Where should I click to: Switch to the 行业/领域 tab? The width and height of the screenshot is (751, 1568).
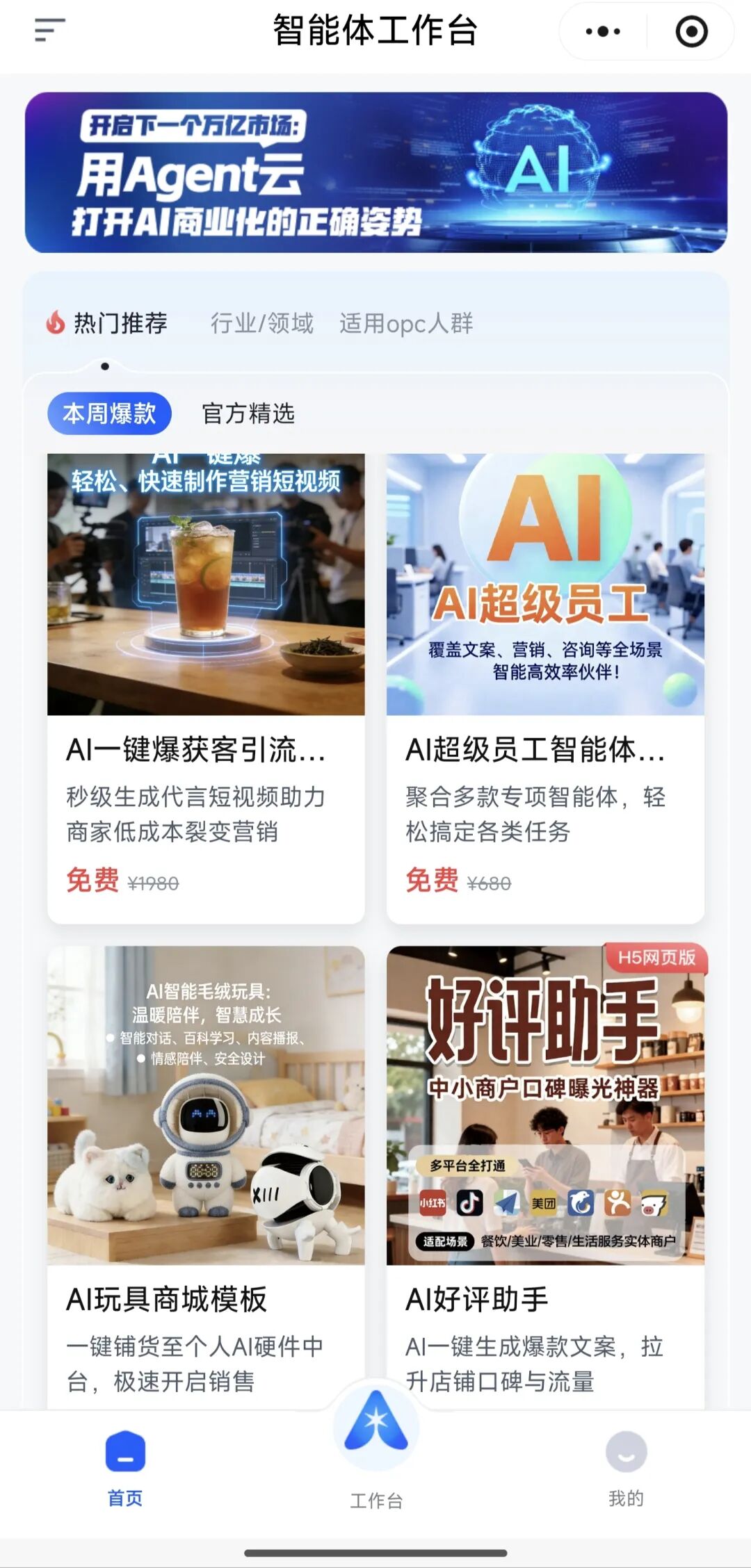coord(262,323)
